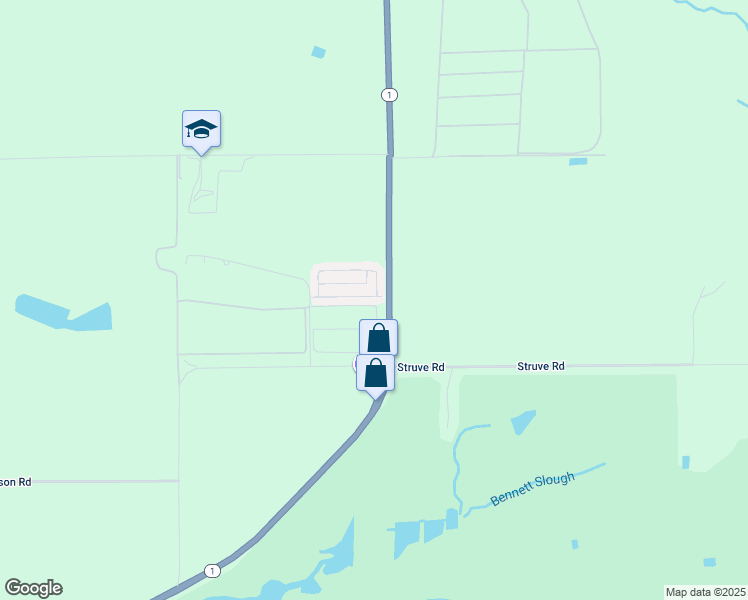Open the school marker with graduation cap
Image resolution: width=748 pixels, height=600 pixels.
[x=201, y=129]
